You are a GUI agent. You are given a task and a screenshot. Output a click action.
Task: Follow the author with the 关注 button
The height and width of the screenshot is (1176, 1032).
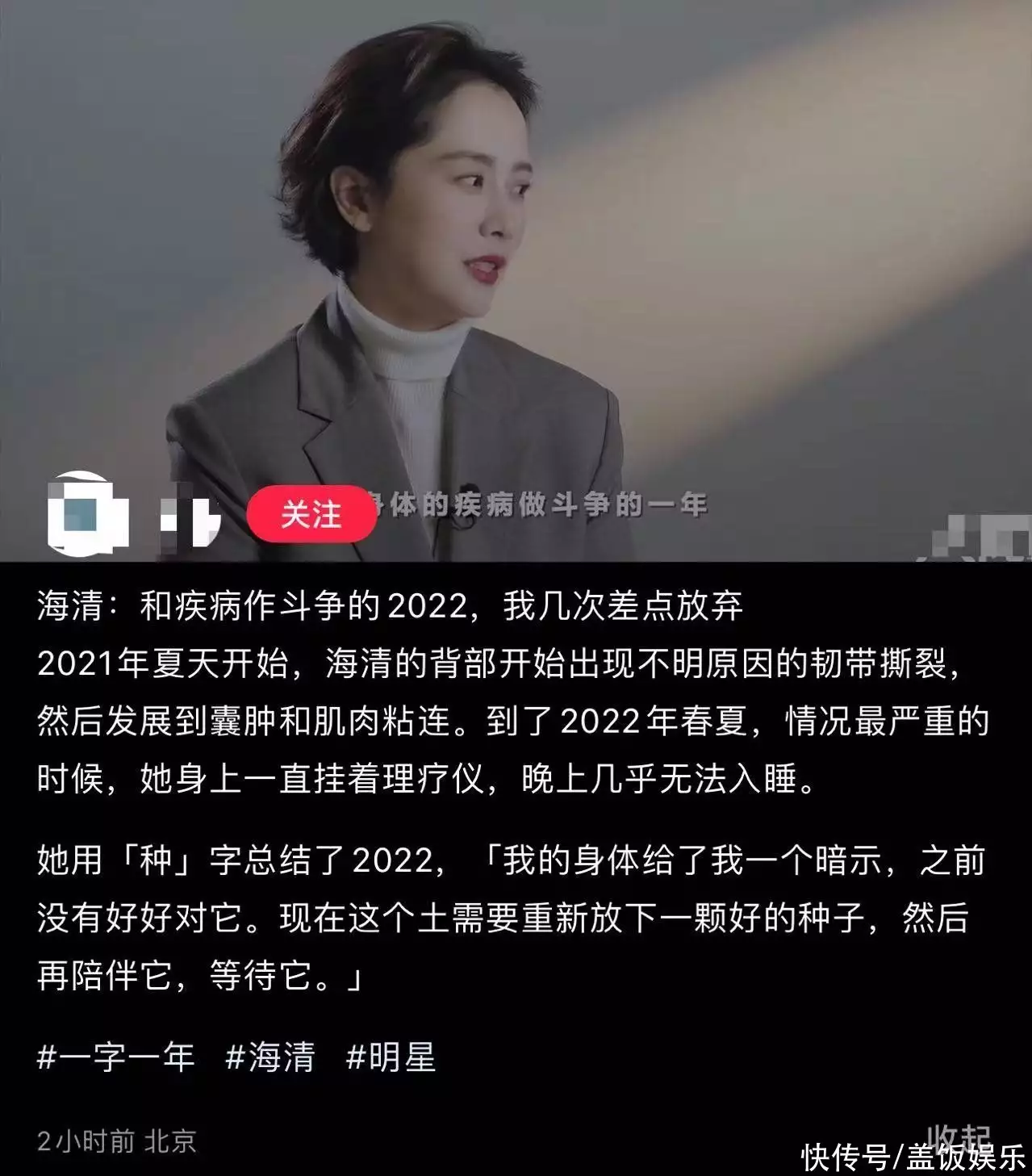click(x=311, y=514)
